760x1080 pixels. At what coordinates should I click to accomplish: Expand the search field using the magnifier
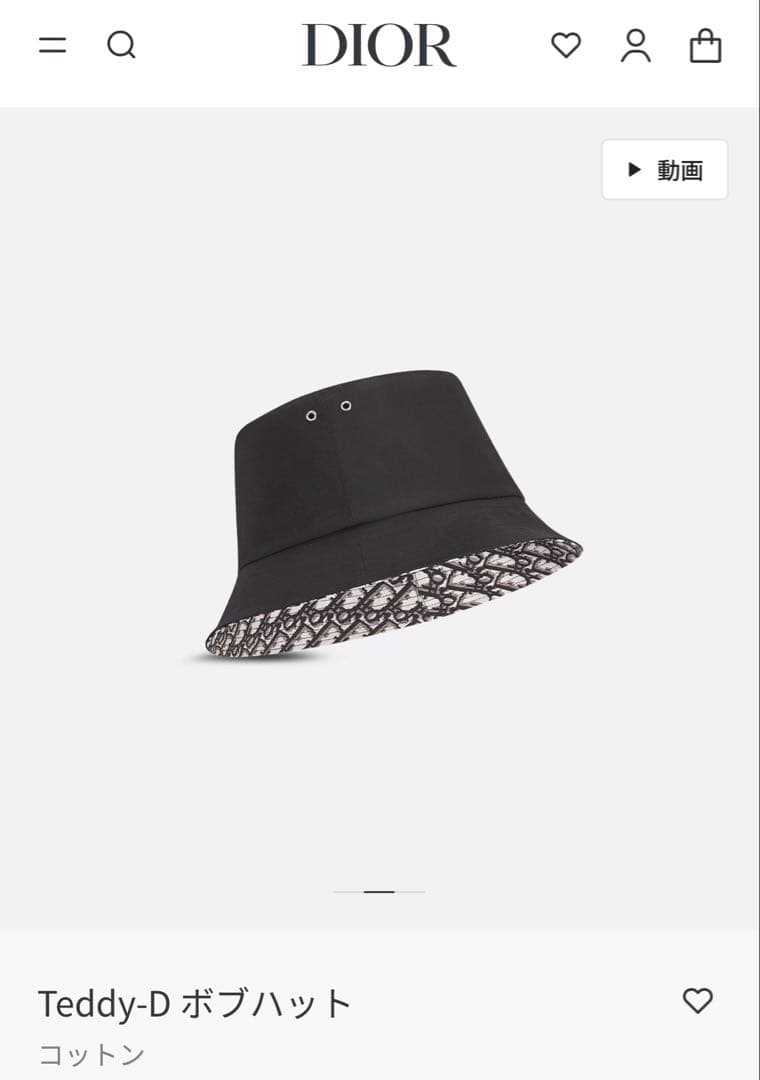[x=122, y=46]
